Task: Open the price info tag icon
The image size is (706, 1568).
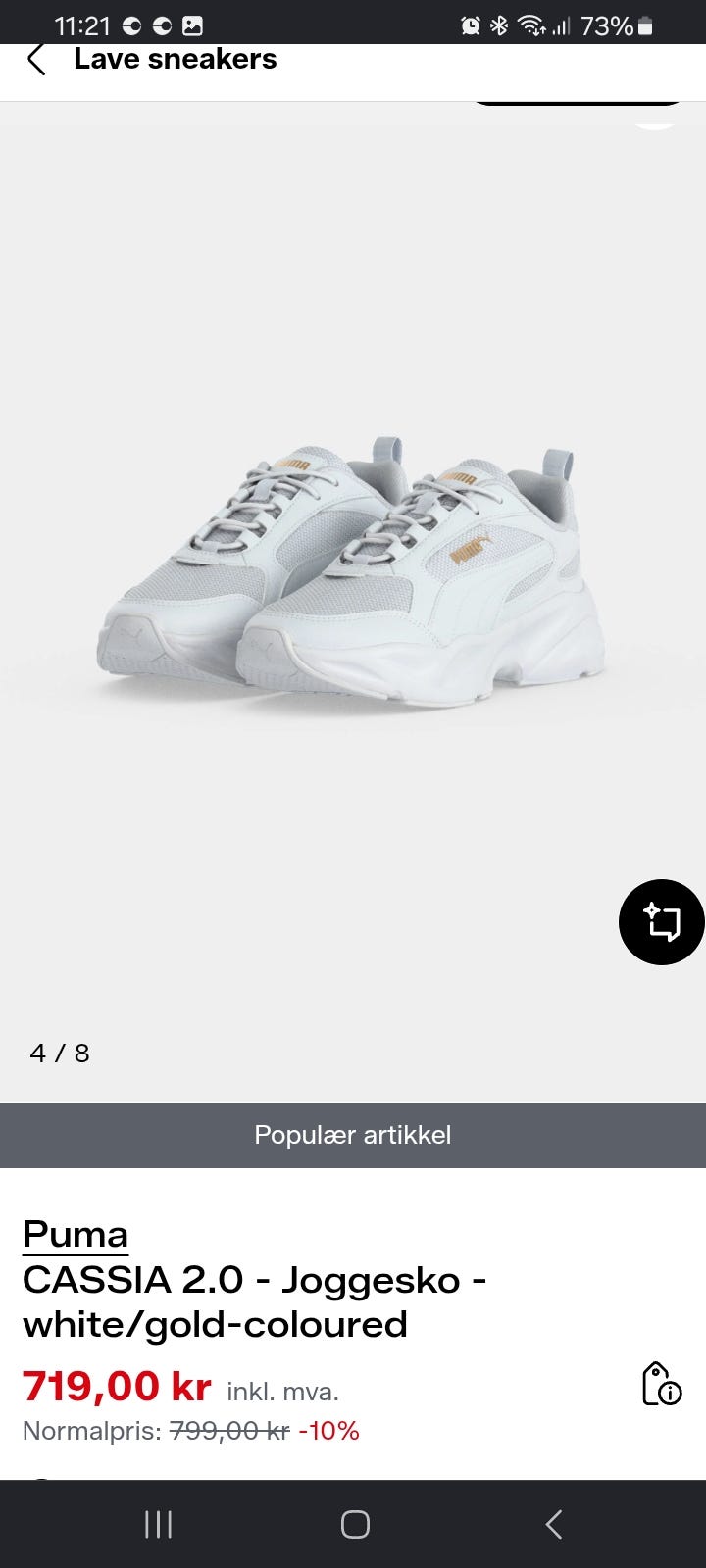Action: tap(662, 1384)
